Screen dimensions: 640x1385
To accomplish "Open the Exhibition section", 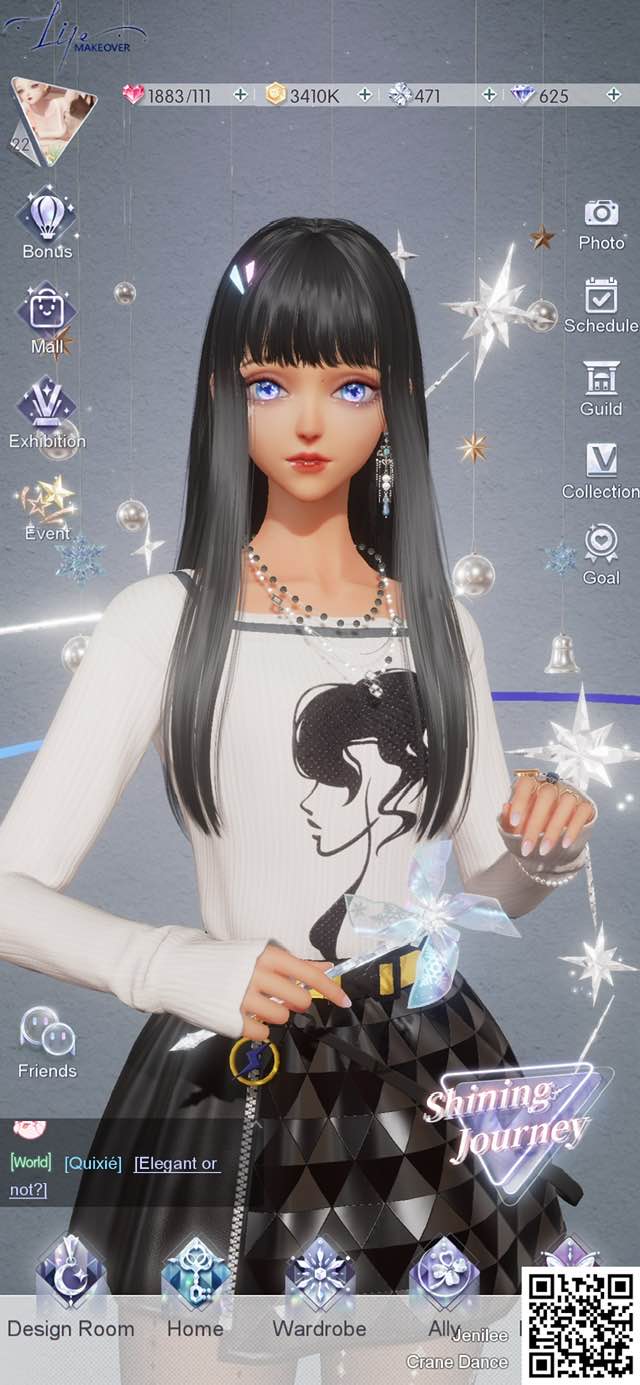I will click(x=47, y=412).
